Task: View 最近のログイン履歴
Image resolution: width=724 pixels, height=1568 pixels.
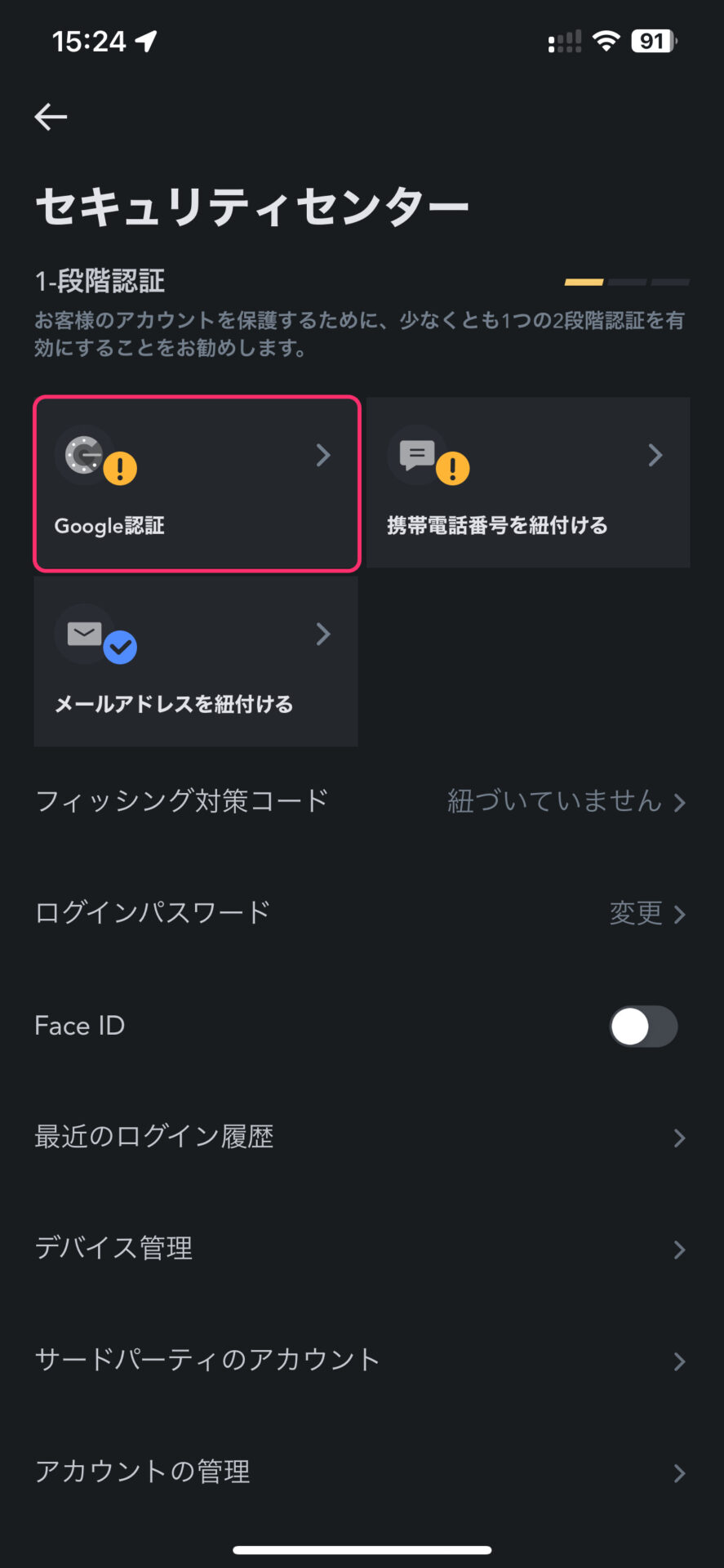Action: click(362, 1137)
